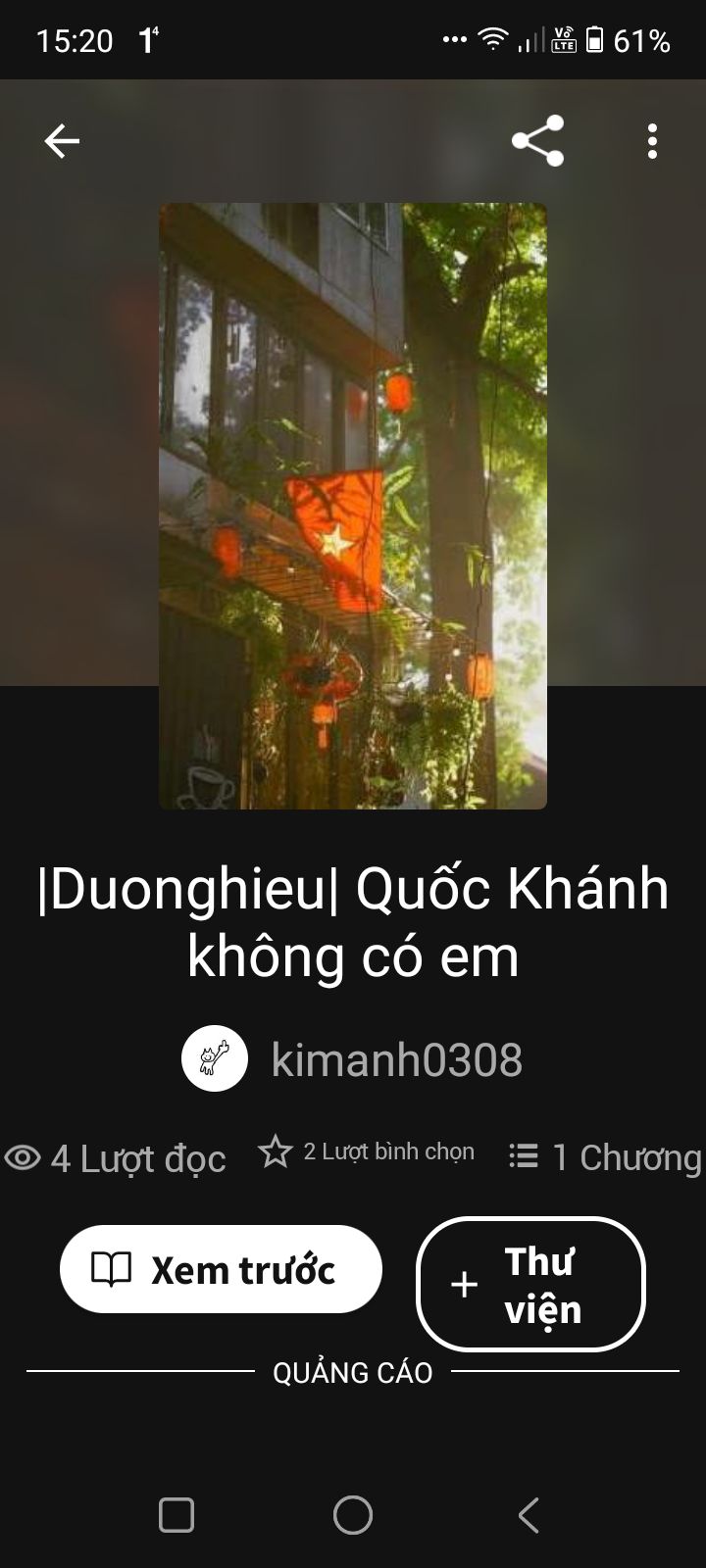
Task: Open author kimanh0308's profile
Action: pos(396,1060)
